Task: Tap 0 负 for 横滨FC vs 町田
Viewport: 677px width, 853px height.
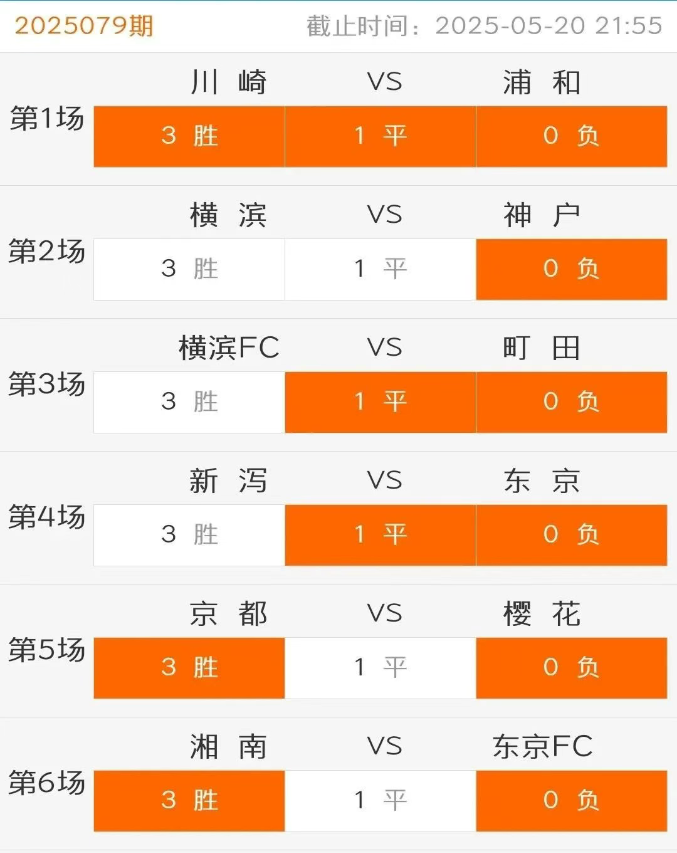Action: [571, 402]
